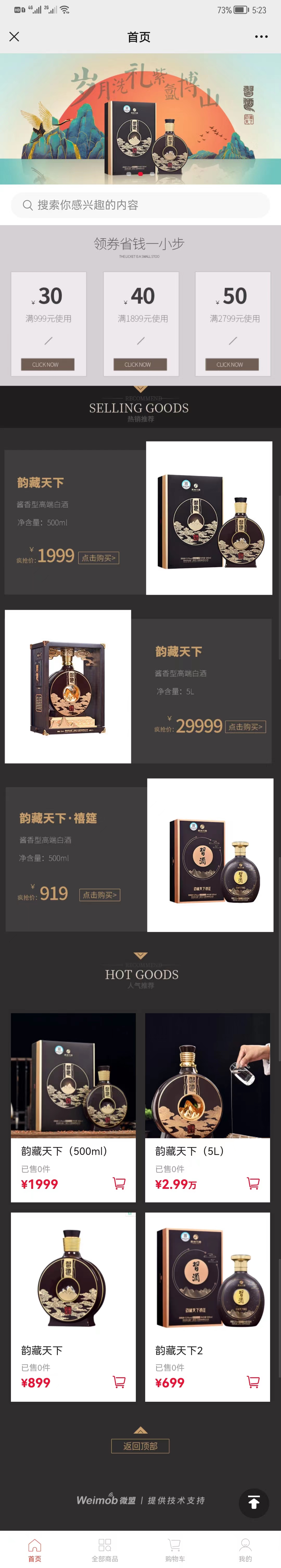Add 韵藏天下（5L）to the cart
The width and height of the screenshot is (281, 1568).
pyautogui.click(x=253, y=1183)
